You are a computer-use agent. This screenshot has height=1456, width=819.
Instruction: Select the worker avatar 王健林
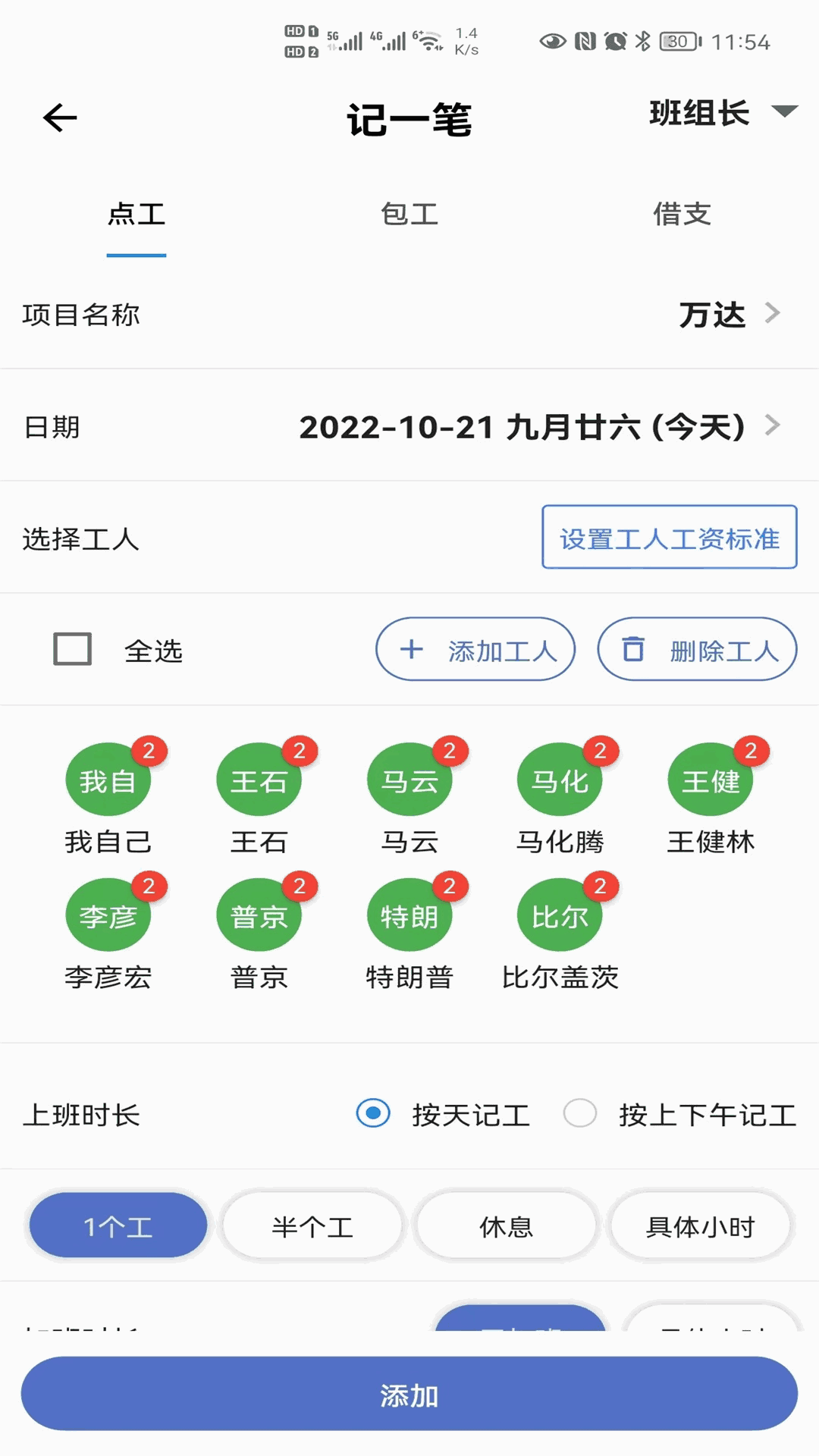pyautogui.click(x=710, y=780)
